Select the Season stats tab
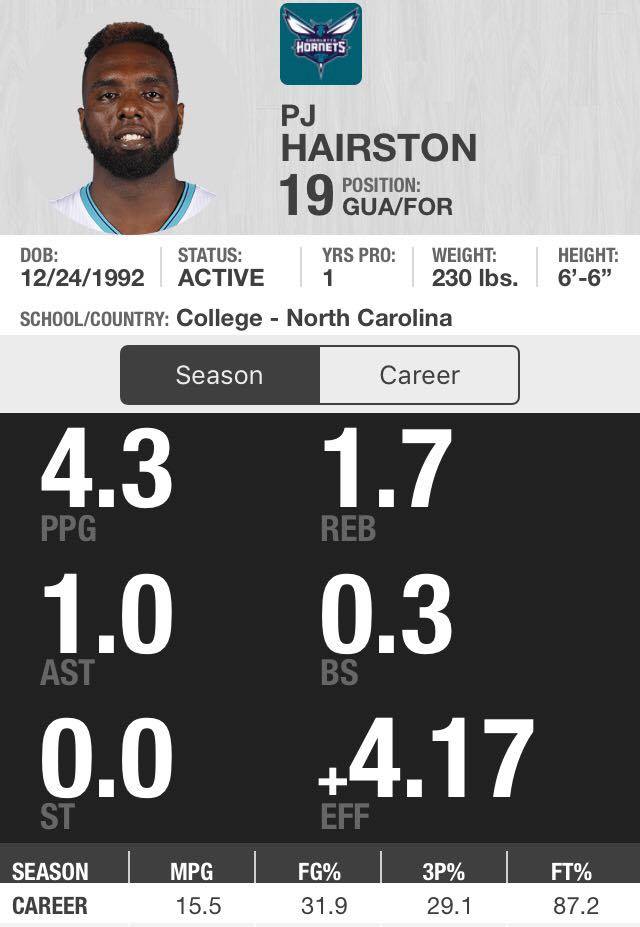The image size is (640, 927). pyautogui.click(x=220, y=375)
